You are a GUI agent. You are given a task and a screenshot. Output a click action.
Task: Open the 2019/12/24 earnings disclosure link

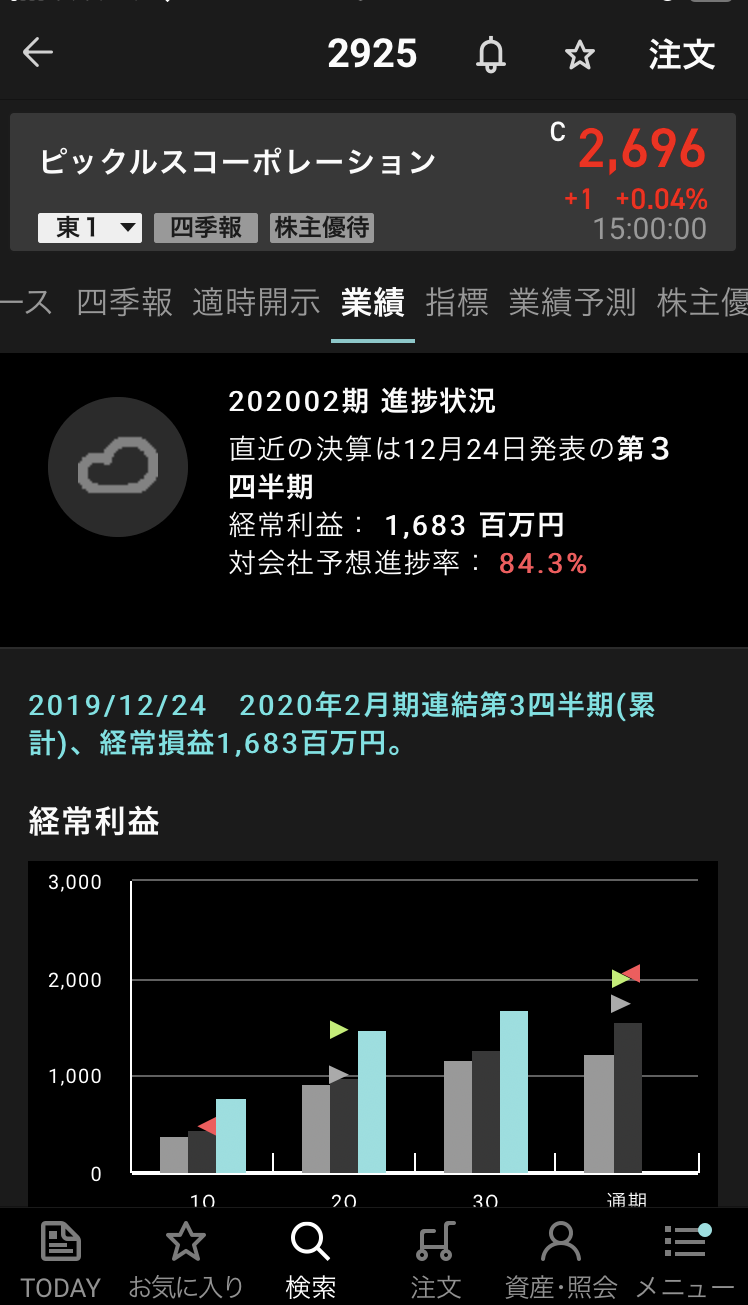tap(342, 725)
